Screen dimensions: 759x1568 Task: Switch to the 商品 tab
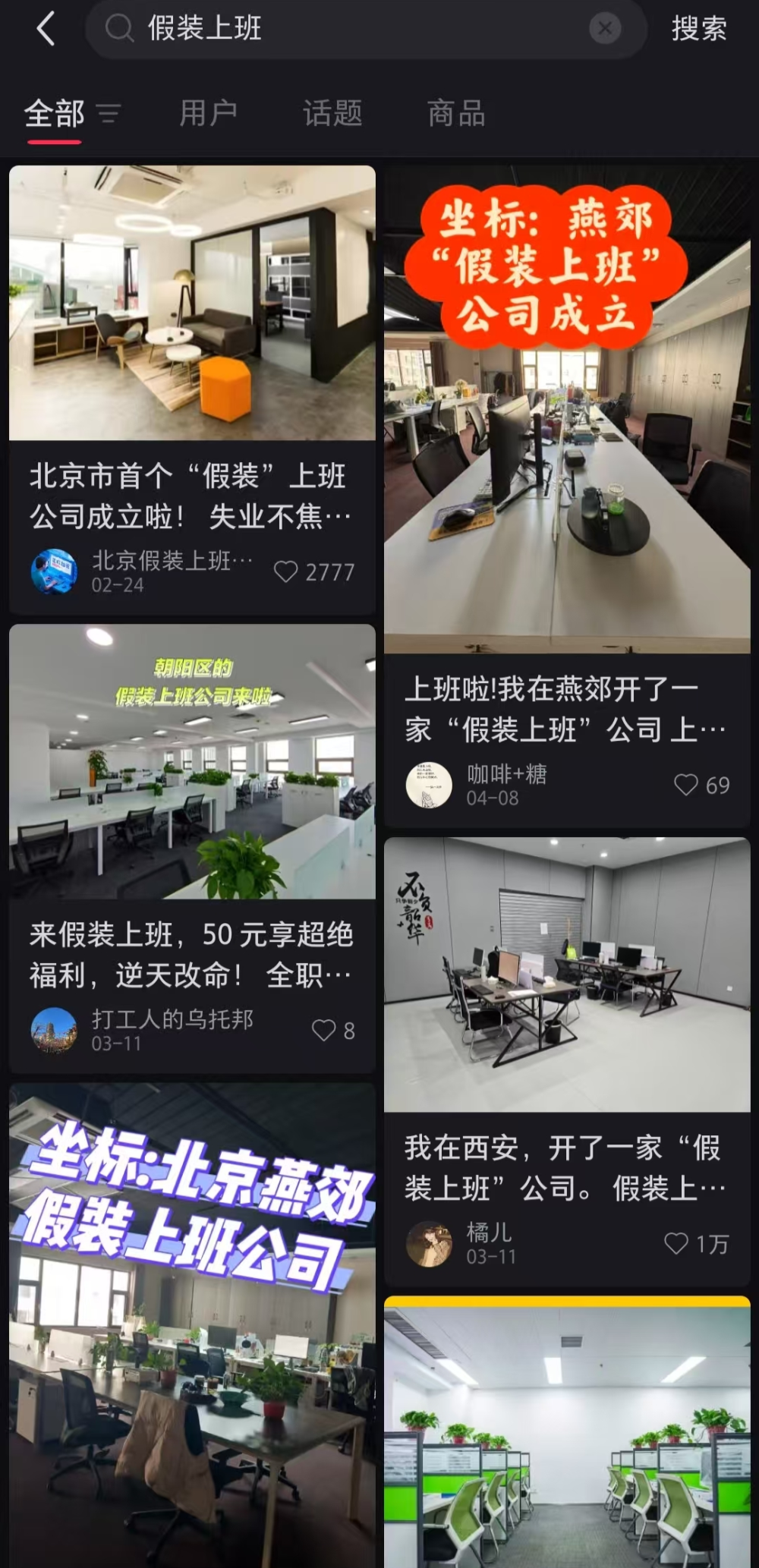[456, 114]
